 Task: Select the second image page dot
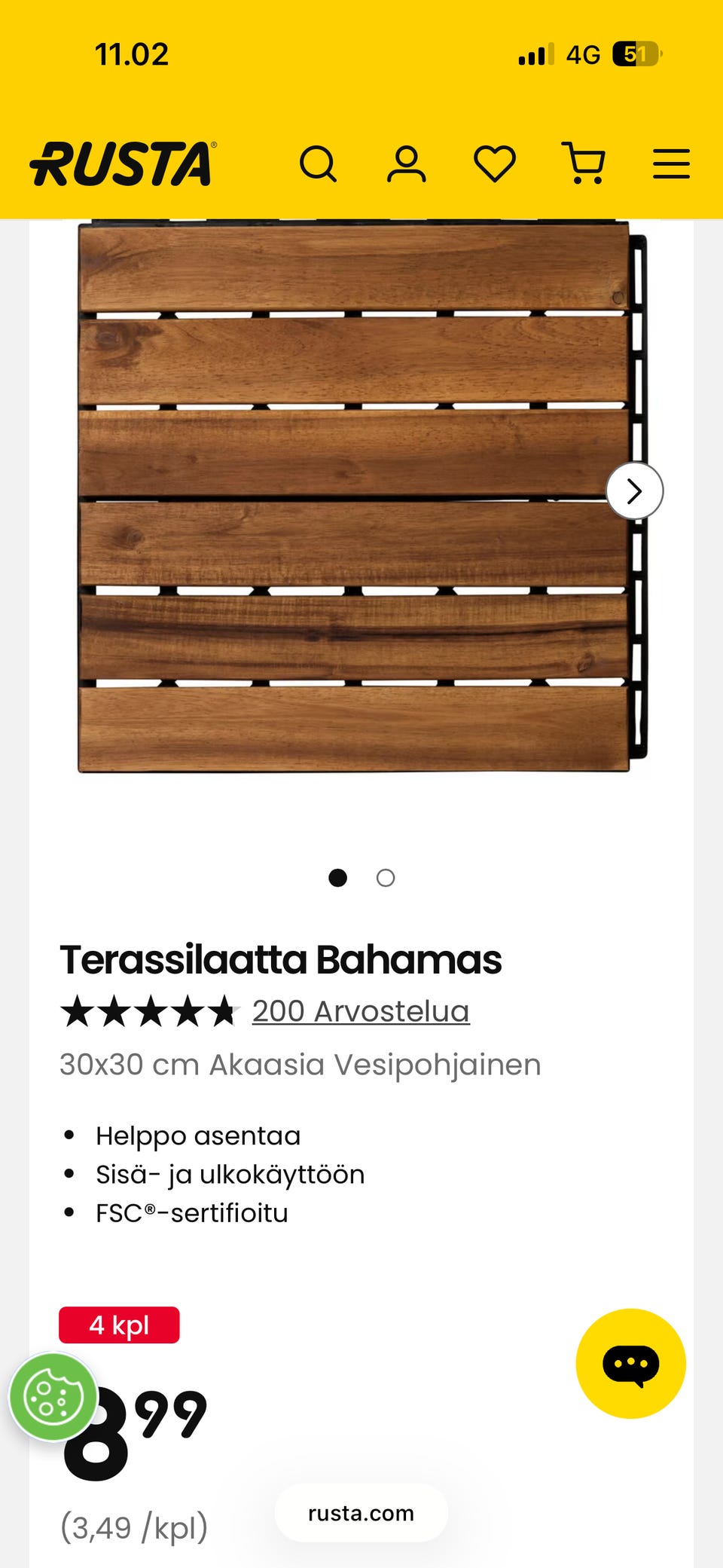386,878
